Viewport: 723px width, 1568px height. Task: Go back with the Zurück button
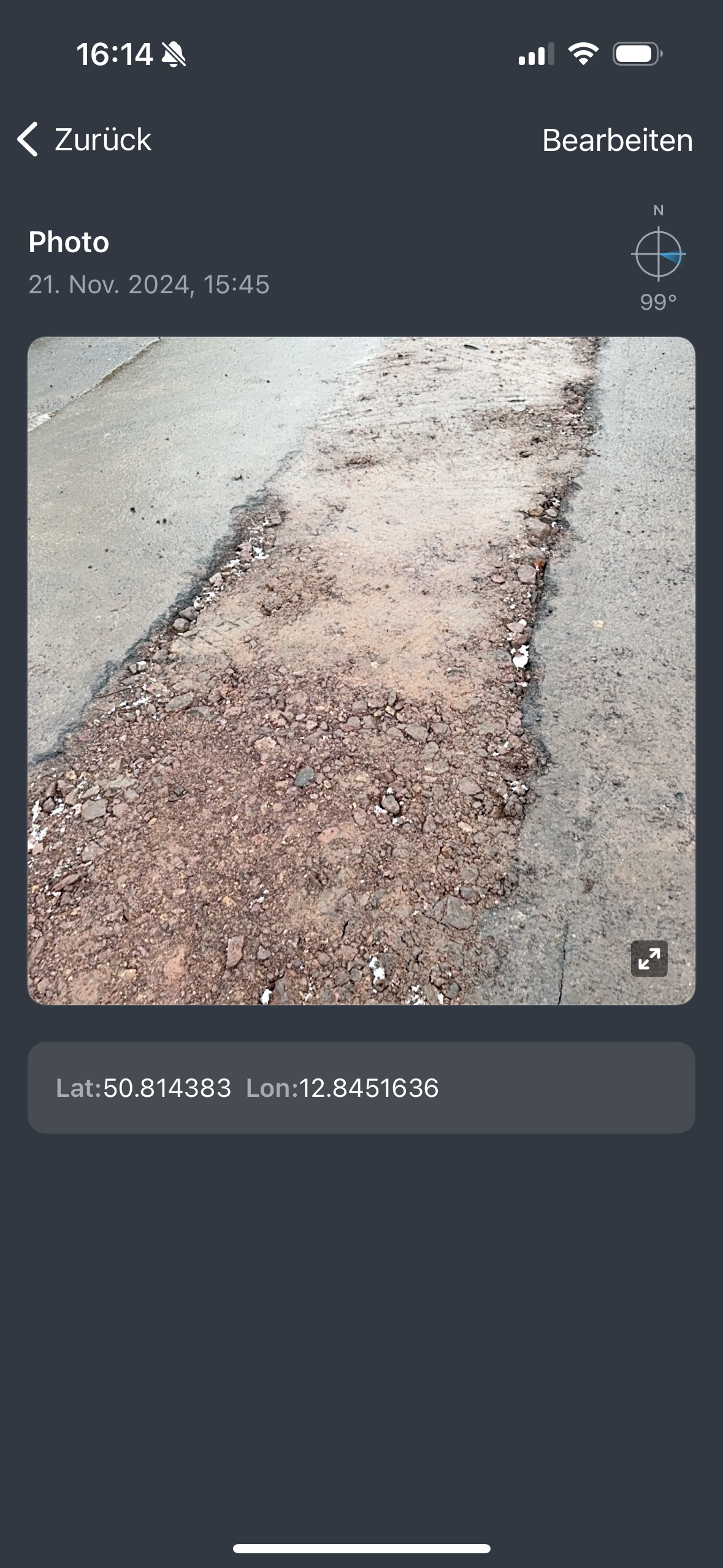85,139
